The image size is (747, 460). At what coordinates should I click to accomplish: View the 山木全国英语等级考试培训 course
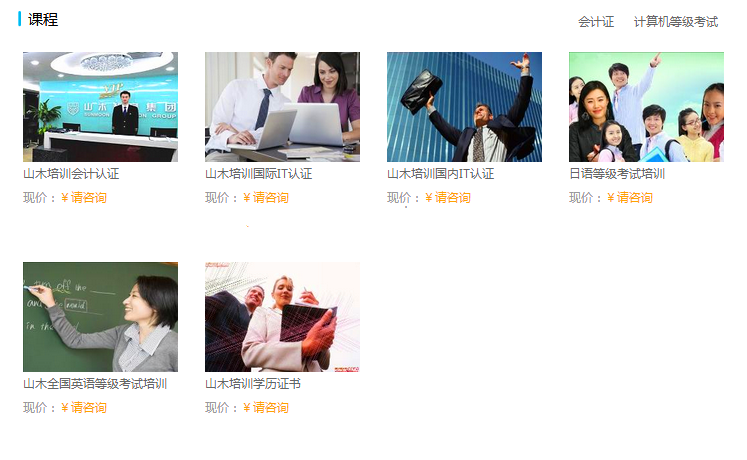(100, 317)
